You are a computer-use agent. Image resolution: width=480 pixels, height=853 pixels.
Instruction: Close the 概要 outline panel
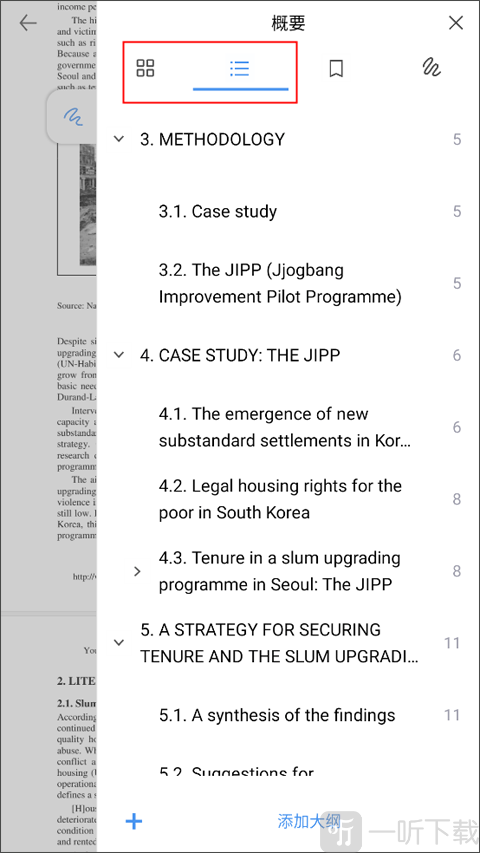456,23
